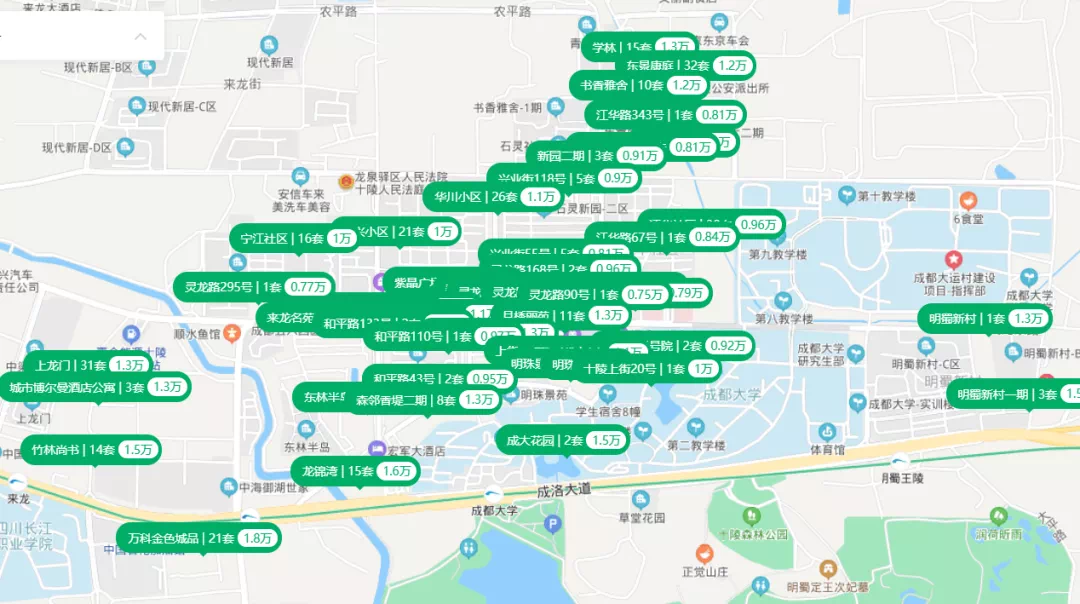This screenshot has height=604, width=1080.
Task: Open the 万科金色城品 21套 marker
Action: (x=198, y=538)
